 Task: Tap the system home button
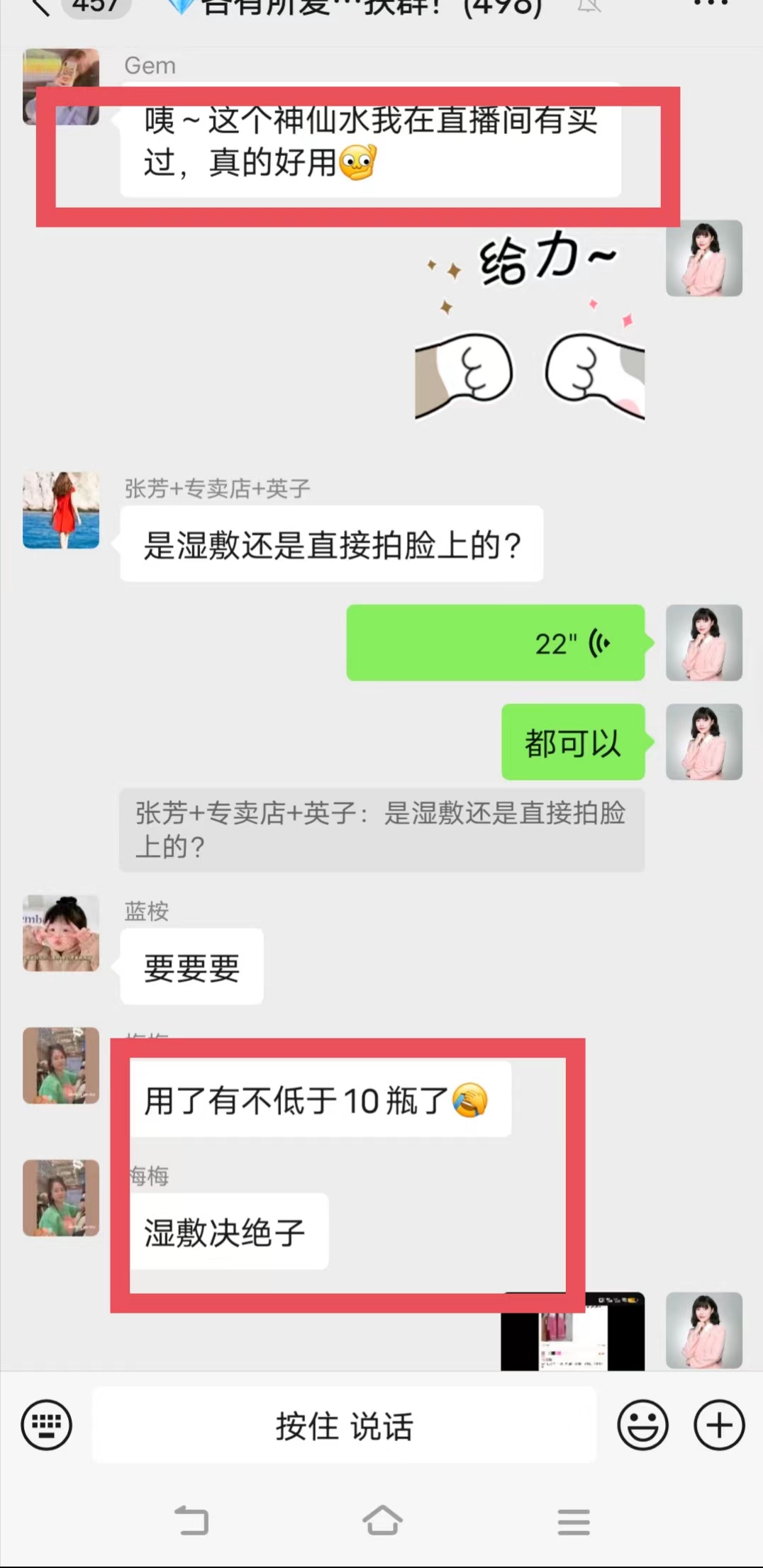coord(382,1521)
